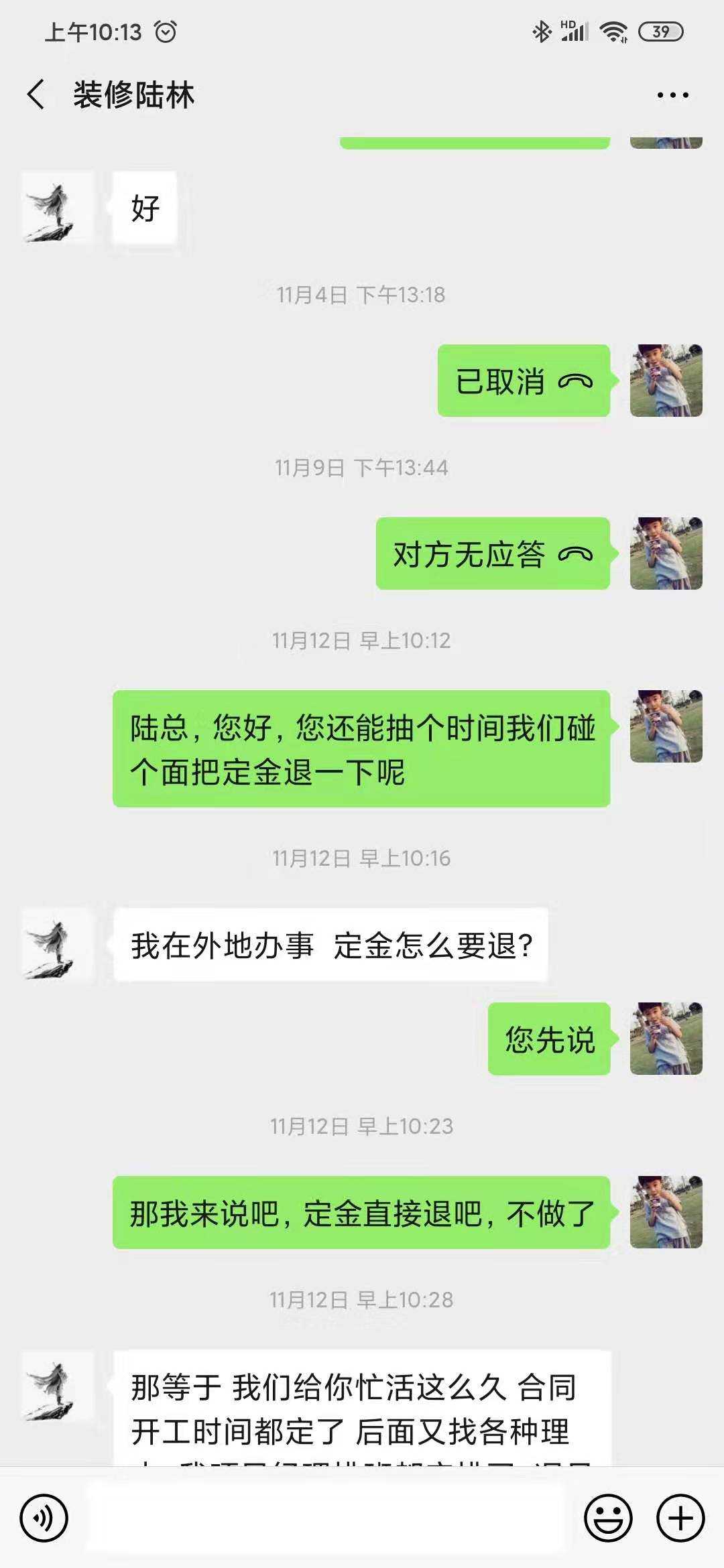The width and height of the screenshot is (724, 1568).
Task: Call again from the 对方无应答 bubble
Action: point(493,554)
